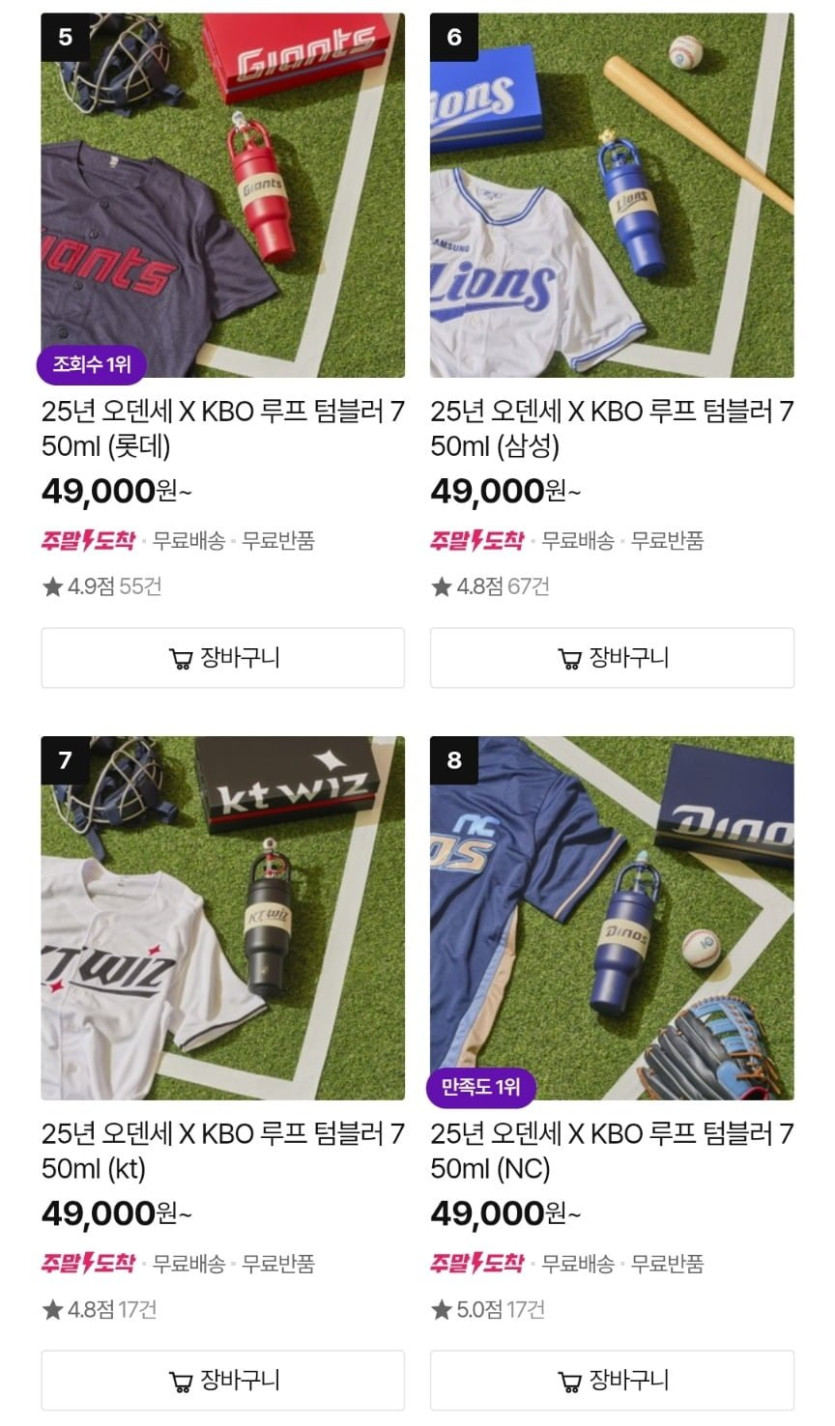Open the Lotte Giants tumbler product image
The width and height of the screenshot is (835, 1426).
(222, 195)
